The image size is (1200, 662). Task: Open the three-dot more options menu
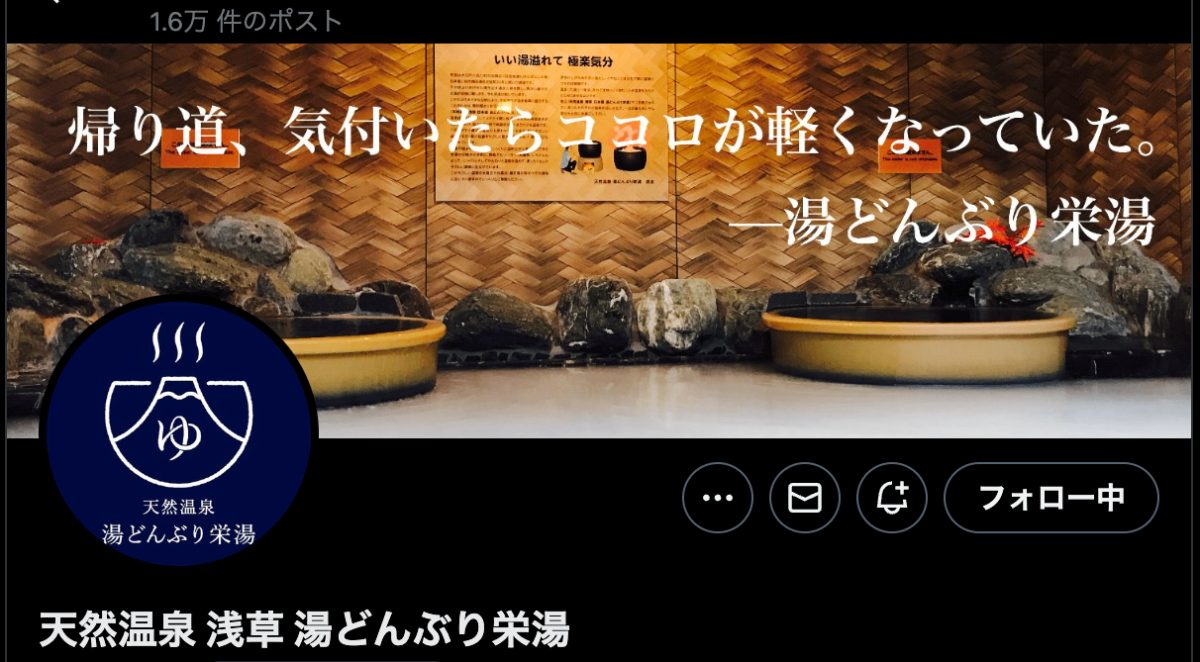[718, 498]
